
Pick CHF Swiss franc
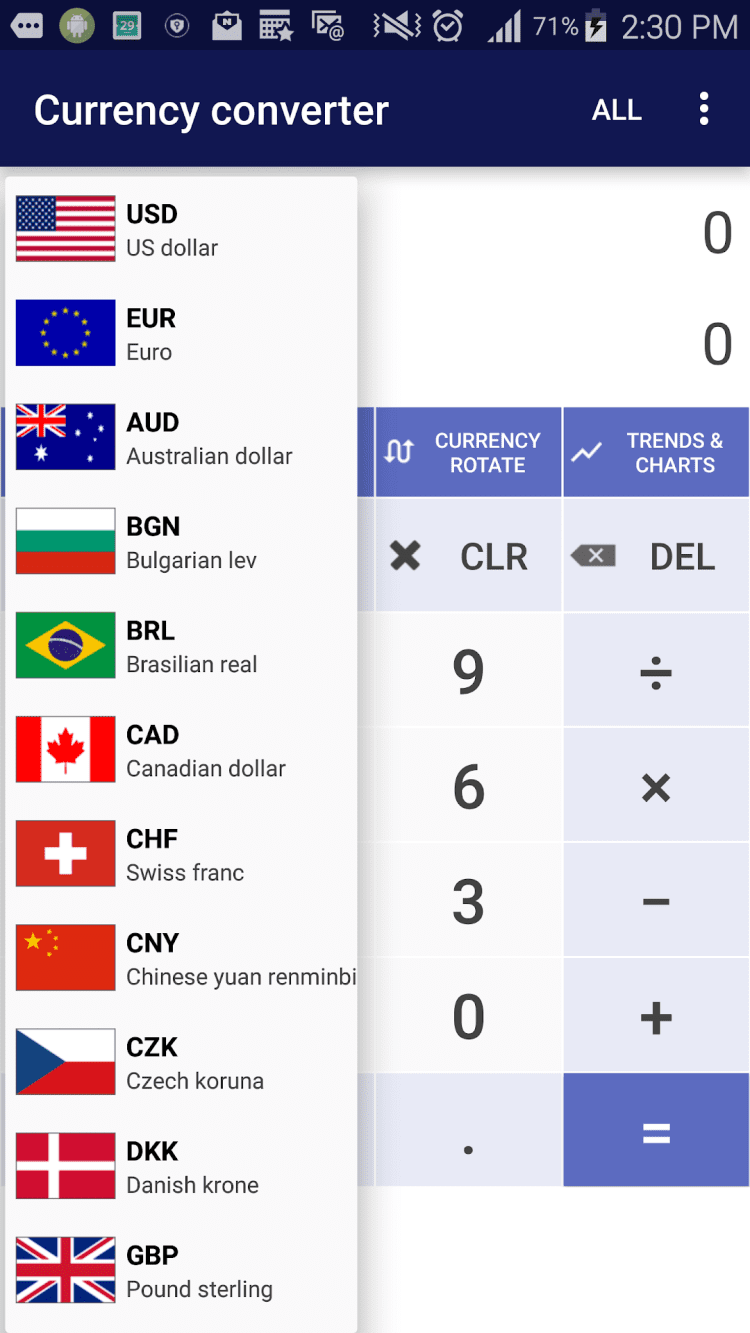[x=180, y=854]
